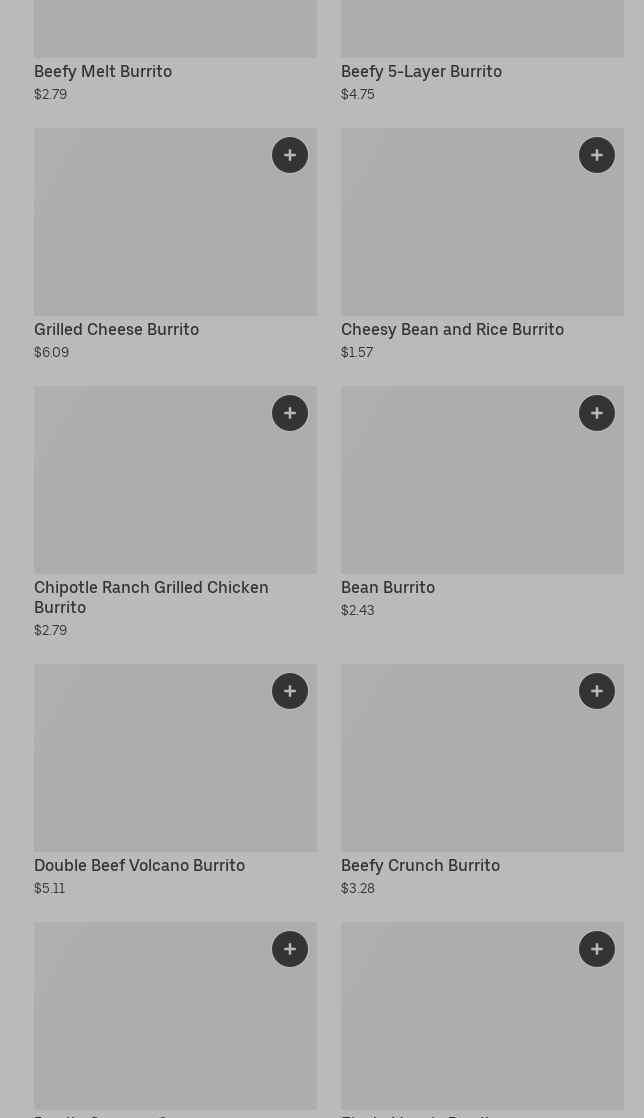View Double Beef Volcano Burrito details
644x1118 pixels.
139,865
